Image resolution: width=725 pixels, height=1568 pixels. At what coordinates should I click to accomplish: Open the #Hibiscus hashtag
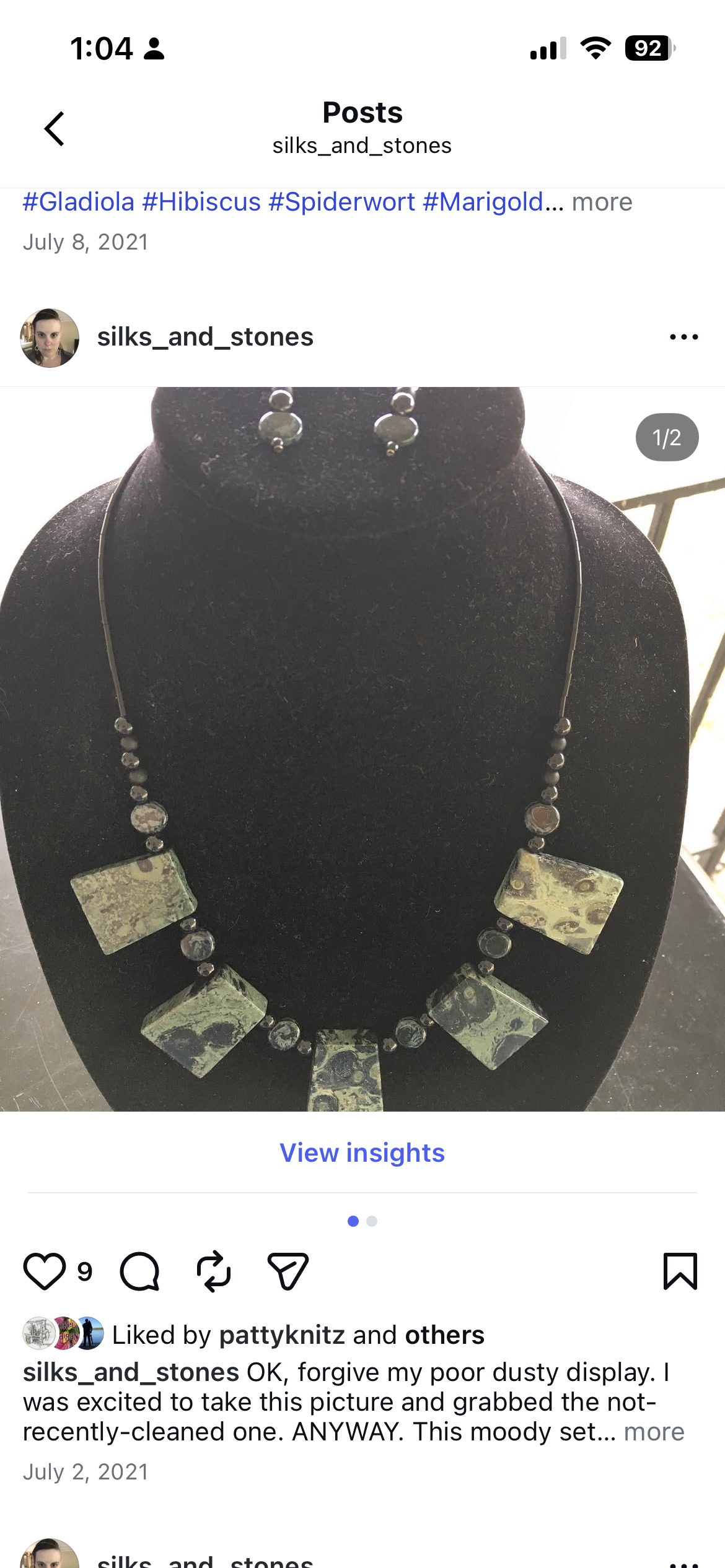pos(201,202)
